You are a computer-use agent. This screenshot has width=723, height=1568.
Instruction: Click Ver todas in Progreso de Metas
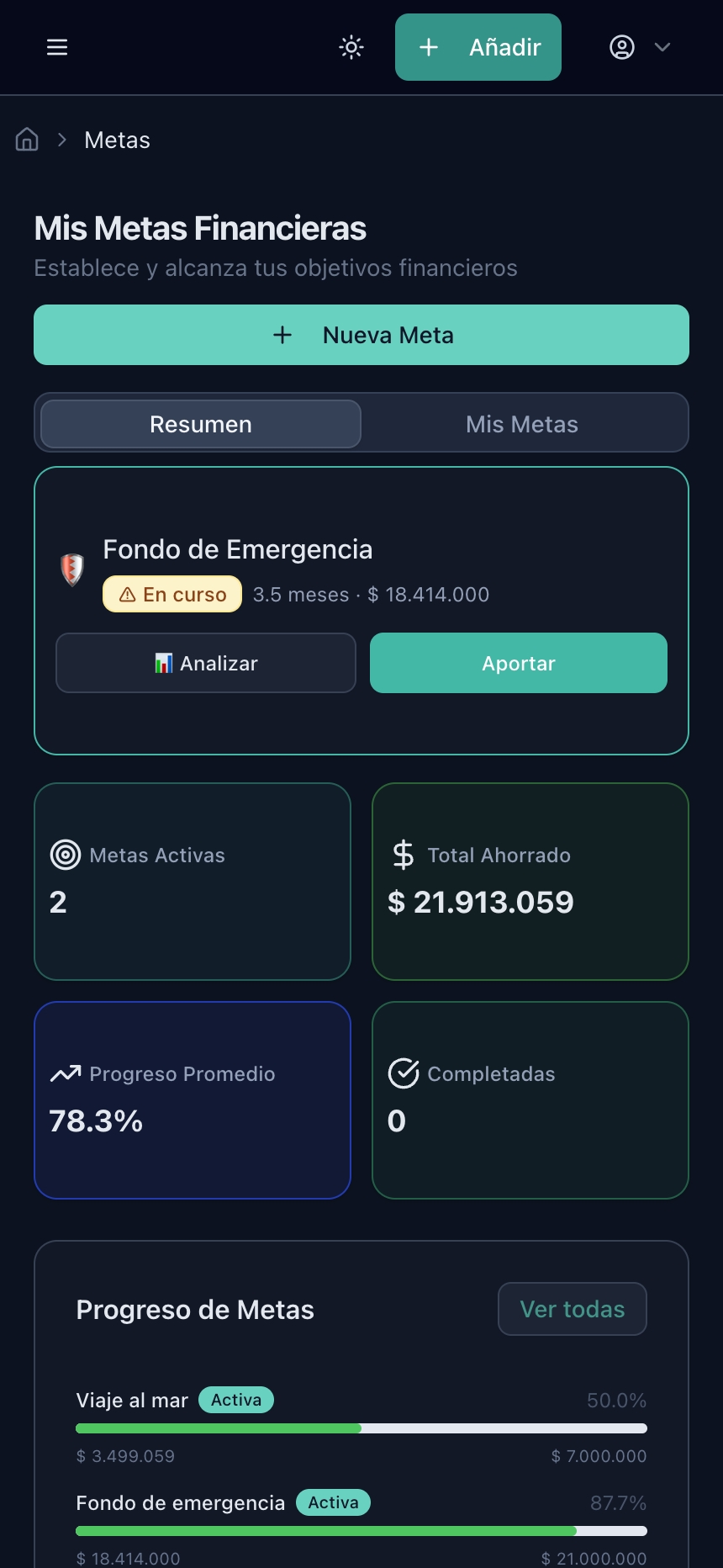coord(572,1308)
